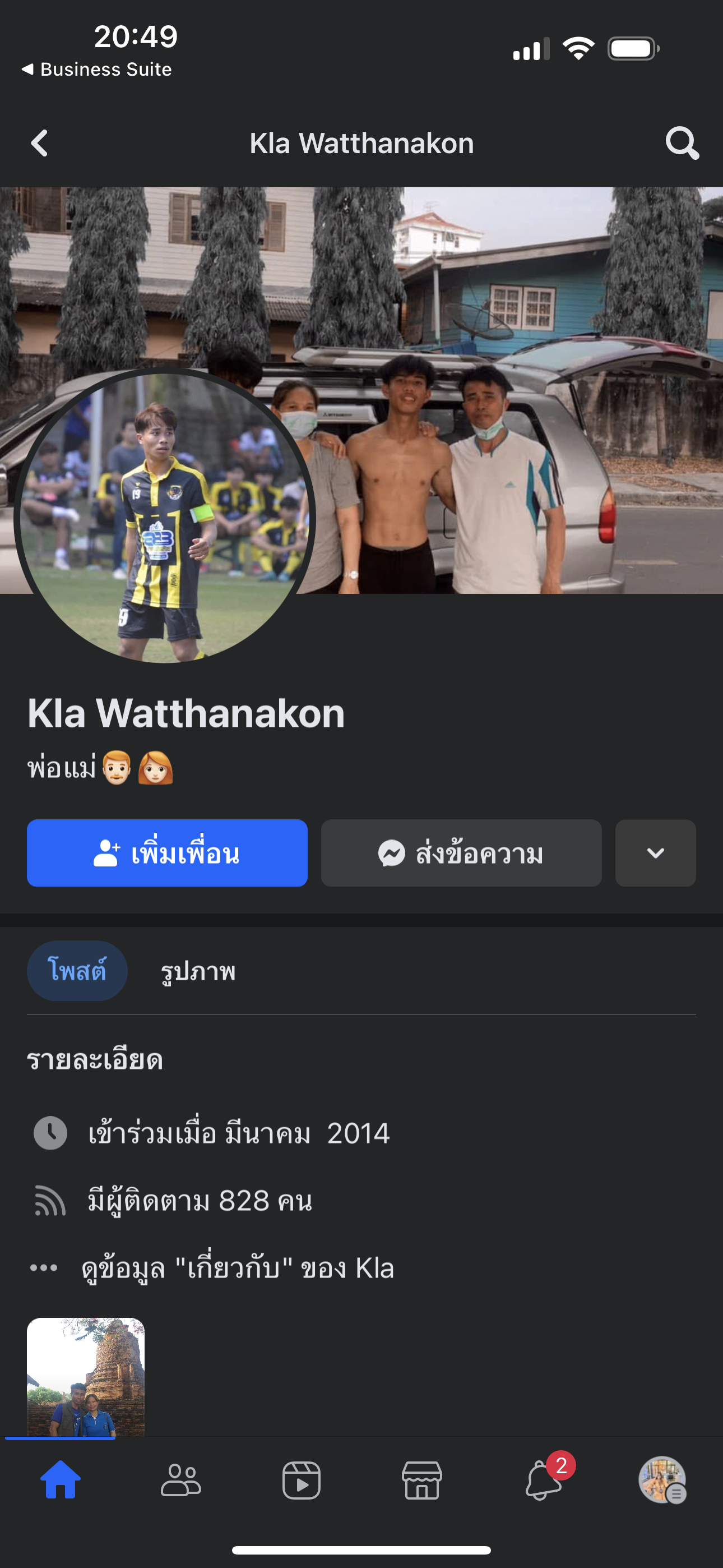Open the Marketplace tab
Screen dimensions: 723x1568
pos(421,1481)
